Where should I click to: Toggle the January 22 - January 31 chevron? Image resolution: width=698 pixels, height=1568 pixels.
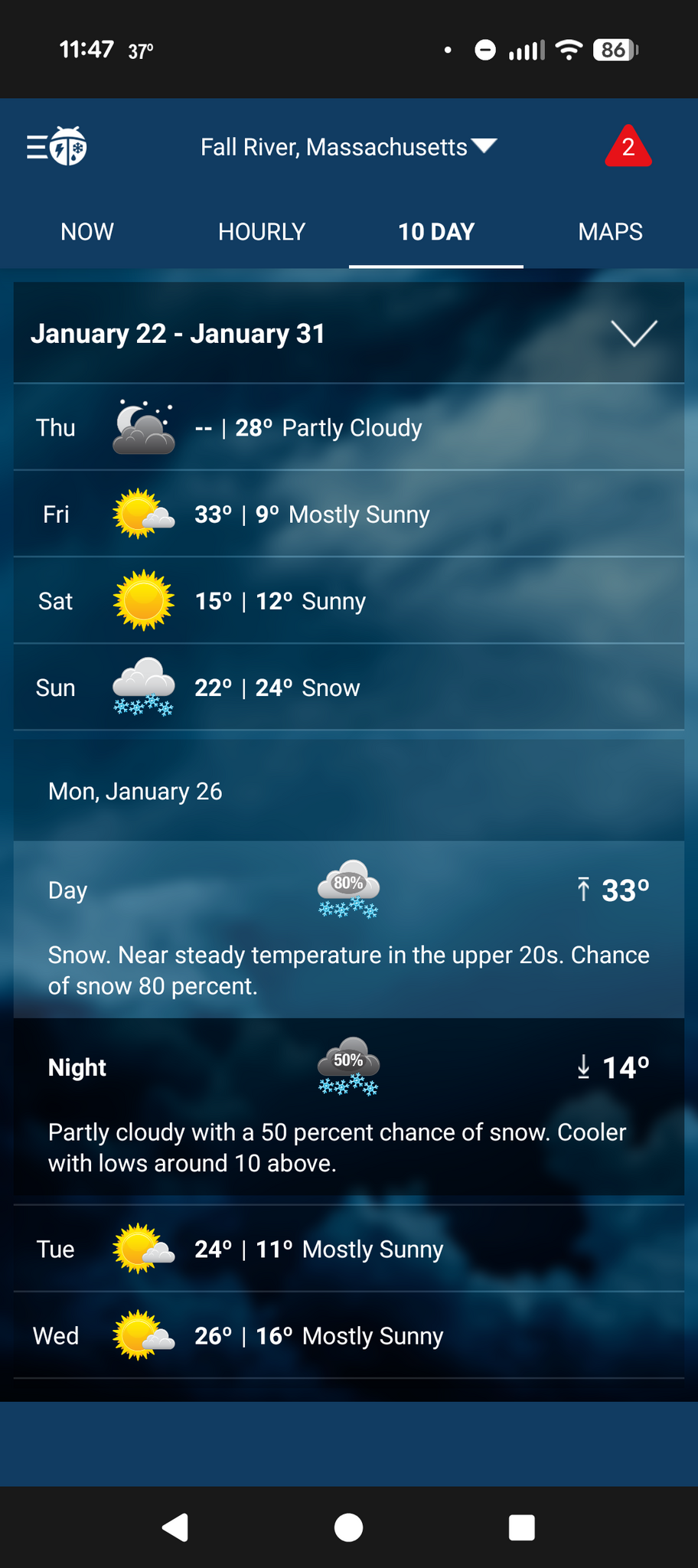click(634, 334)
